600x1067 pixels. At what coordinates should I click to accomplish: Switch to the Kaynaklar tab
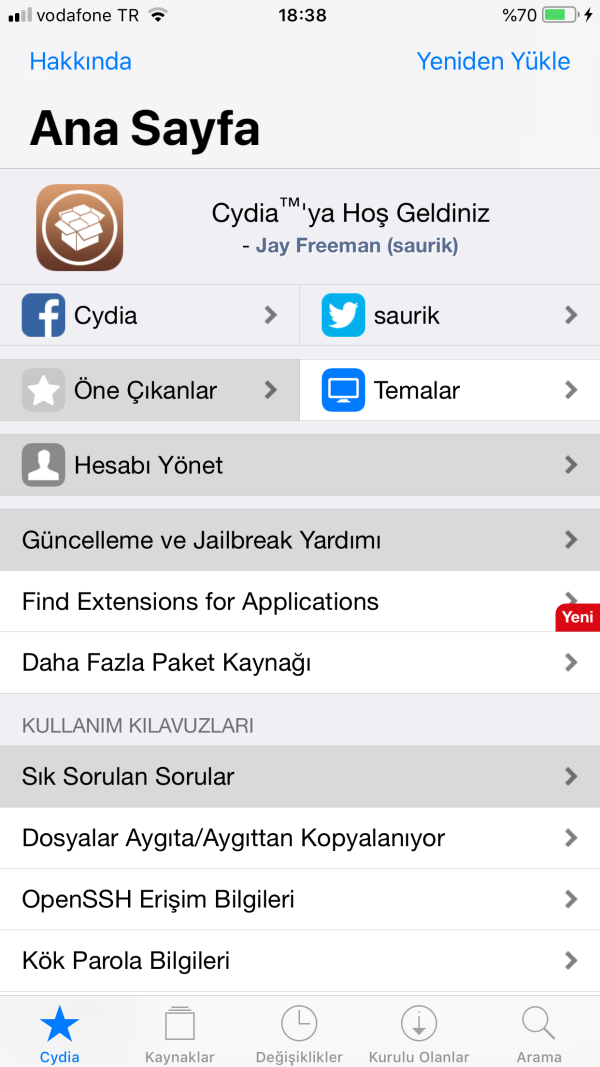point(180,1035)
